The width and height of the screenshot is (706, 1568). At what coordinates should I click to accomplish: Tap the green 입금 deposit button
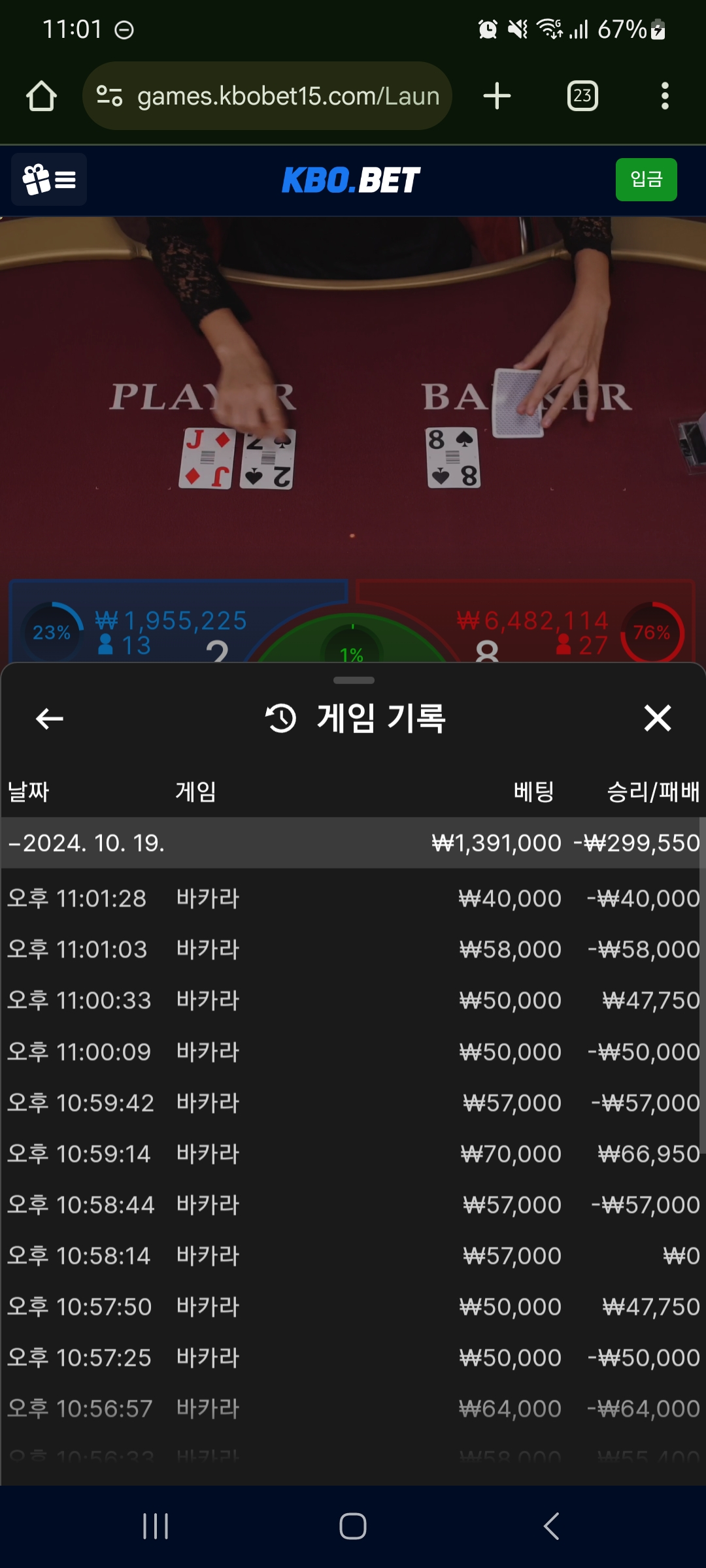[646, 180]
